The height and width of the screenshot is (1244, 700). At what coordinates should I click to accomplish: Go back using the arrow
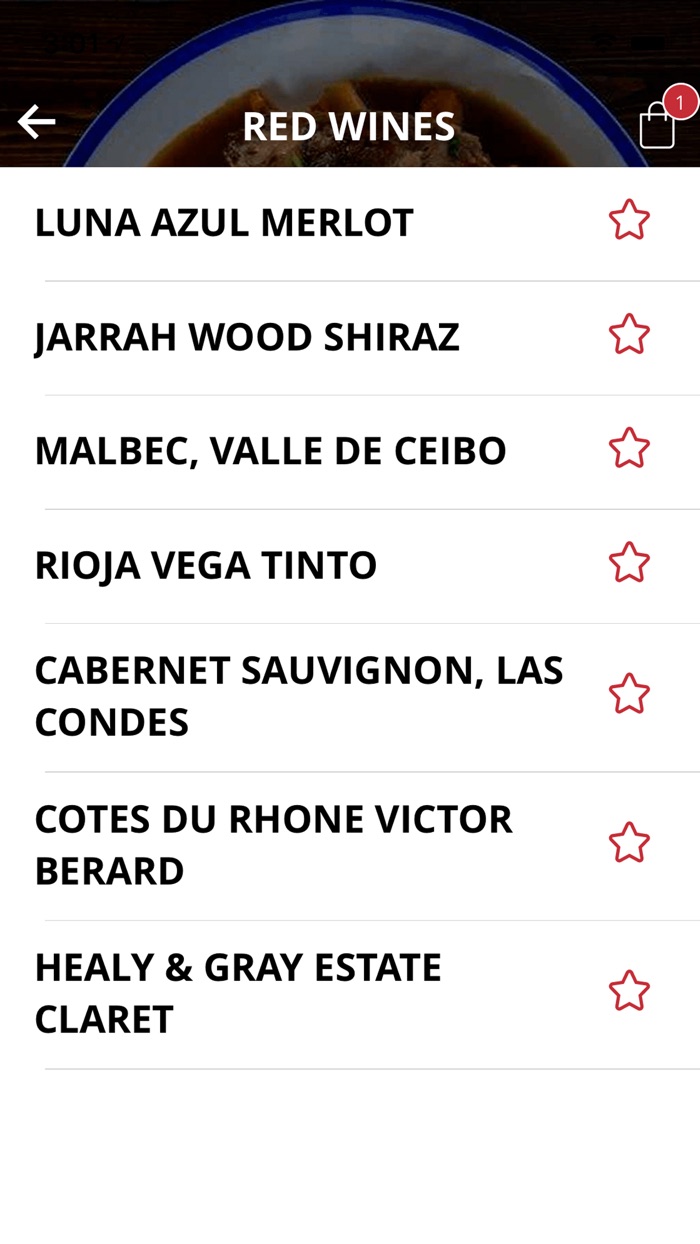coord(37,123)
